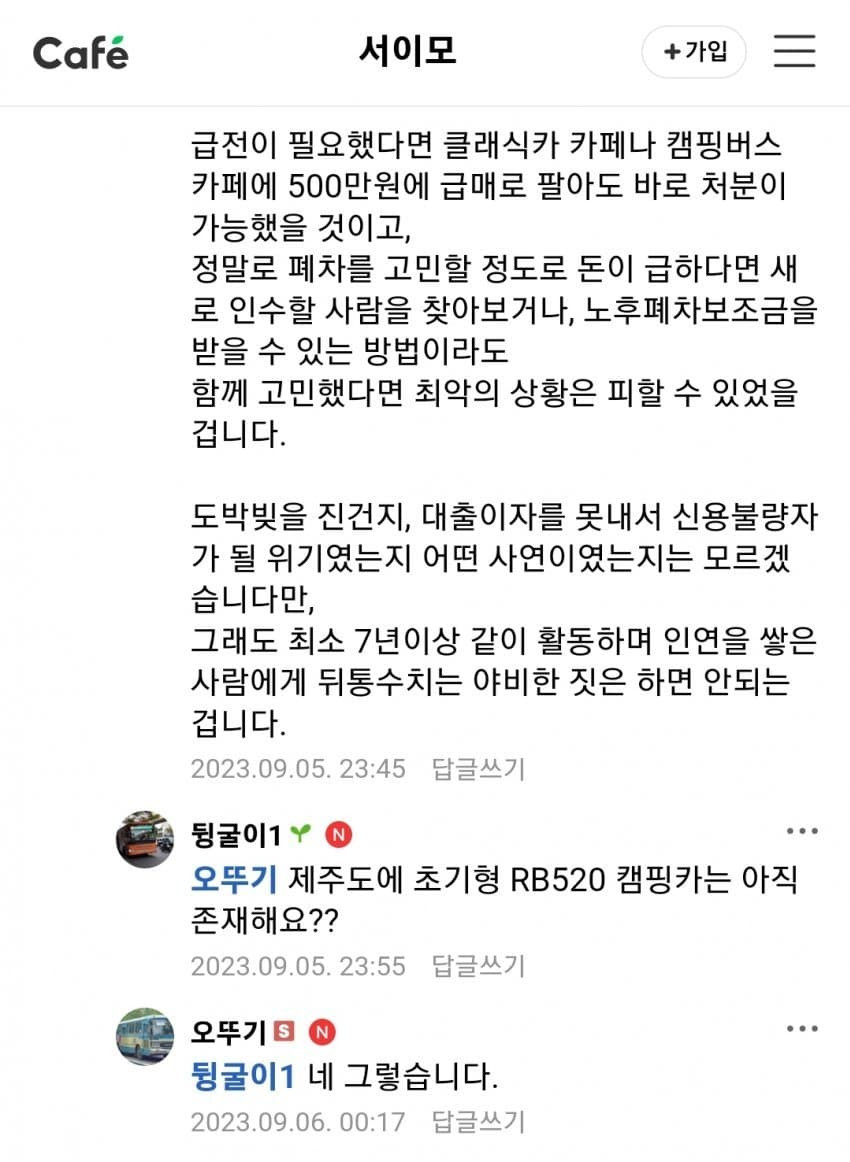Open 오뚜기's profile picture
The image size is (850, 1162).
coord(146,1036)
